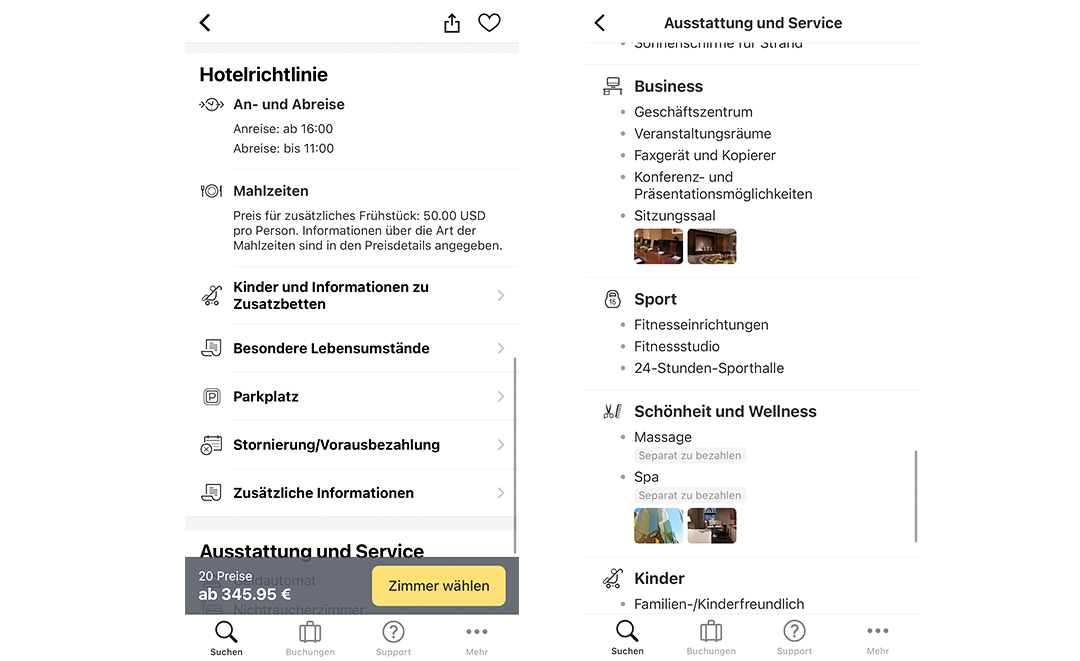Share this hotel
This screenshot has height=661, width=1080.
pyautogui.click(x=452, y=23)
